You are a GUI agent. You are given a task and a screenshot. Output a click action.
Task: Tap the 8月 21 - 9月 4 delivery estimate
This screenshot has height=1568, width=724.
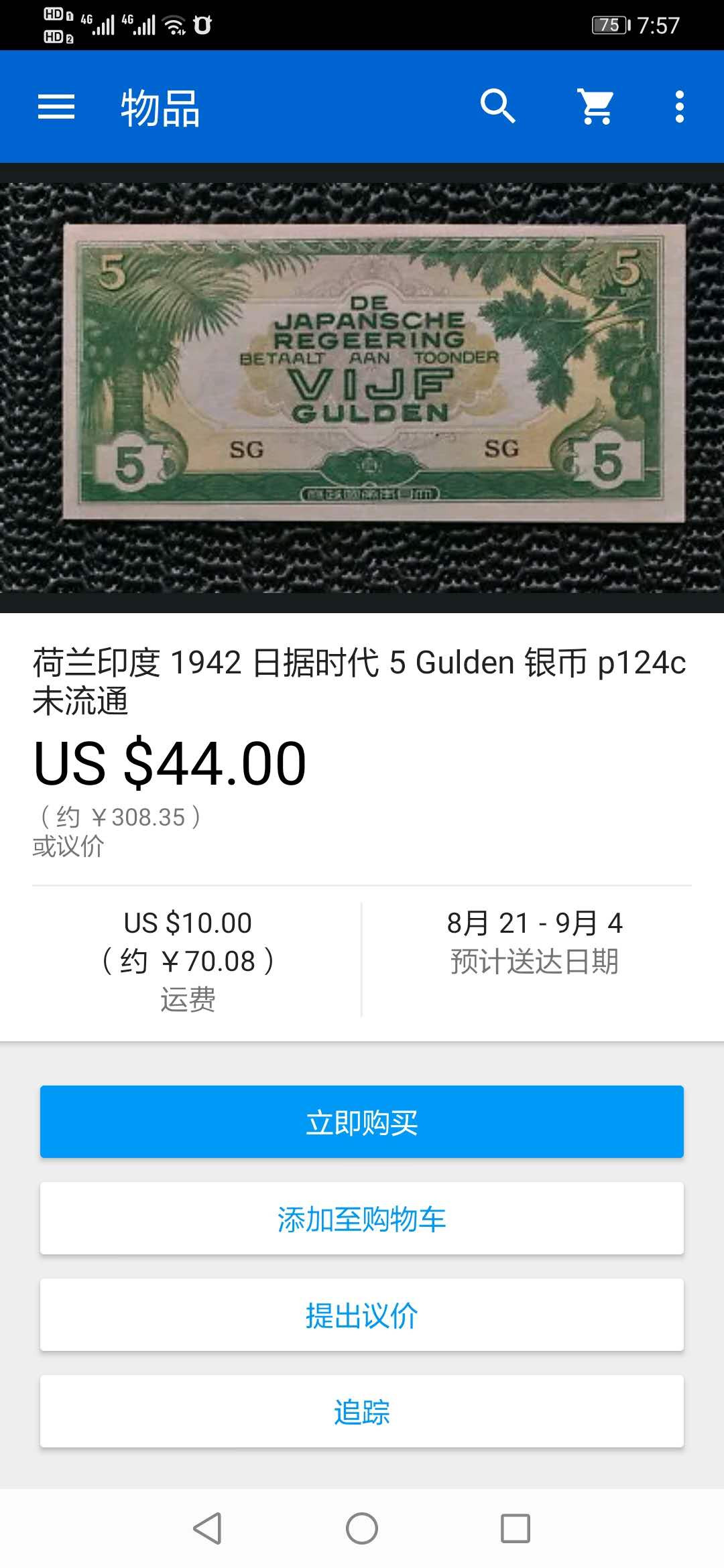coord(535,938)
